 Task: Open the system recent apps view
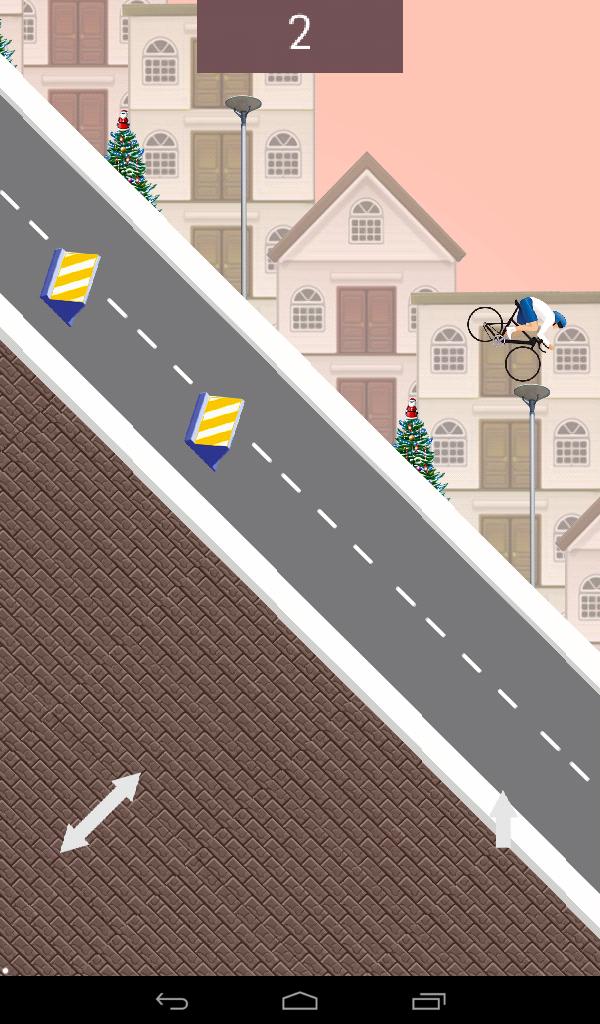click(428, 1001)
